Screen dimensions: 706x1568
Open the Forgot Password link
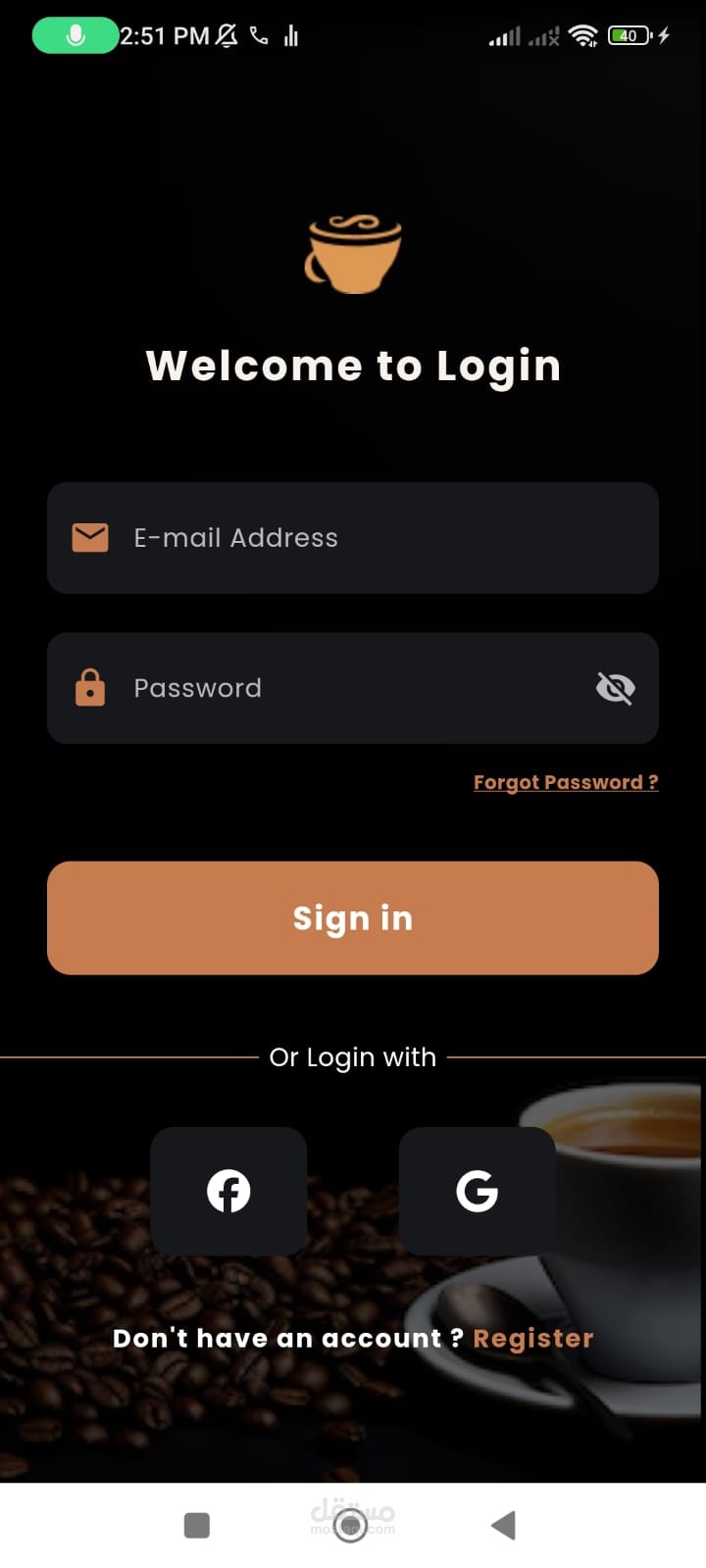point(566,782)
